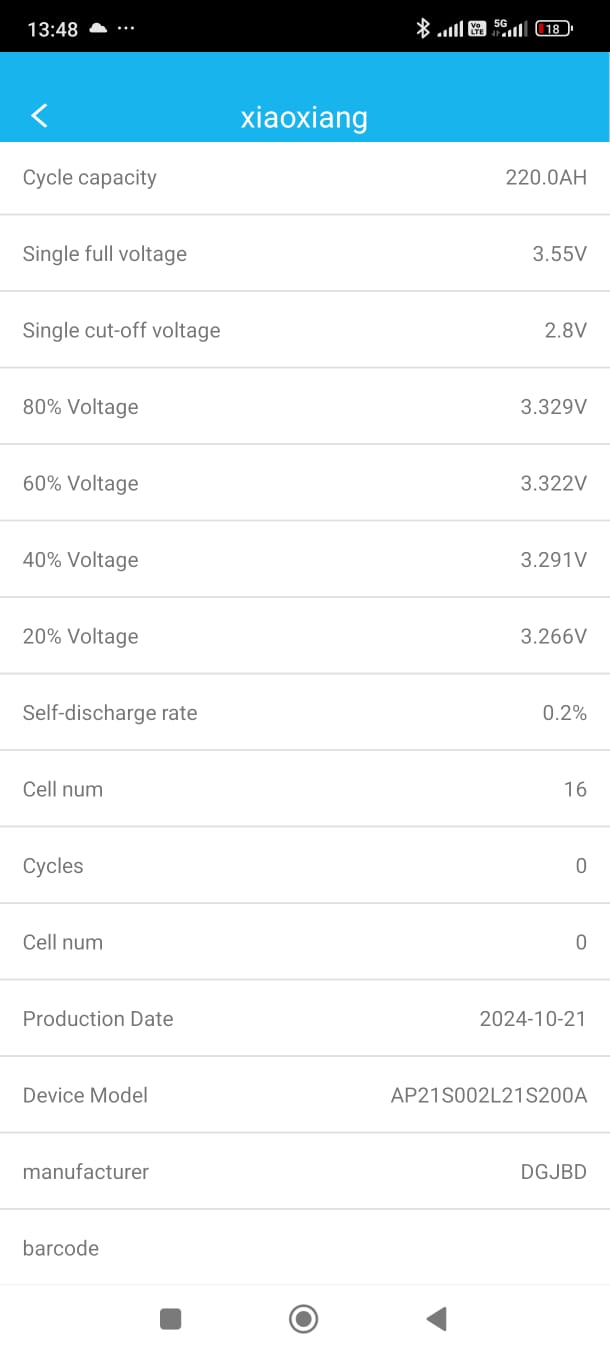Screen dimensions: 610x1356
Task: Open the barcode row
Action: tap(305, 1248)
